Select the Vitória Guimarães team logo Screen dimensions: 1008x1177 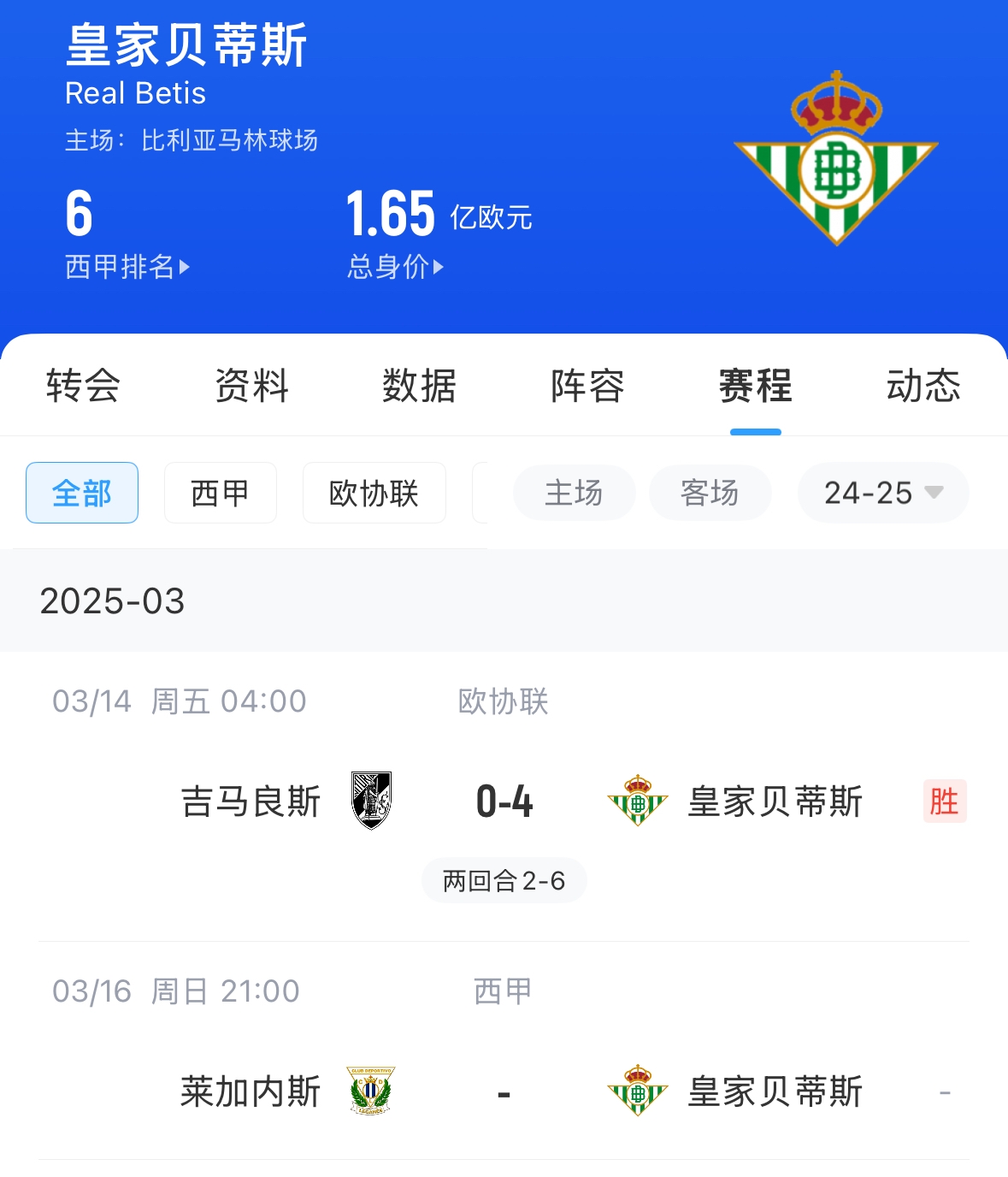[371, 801]
